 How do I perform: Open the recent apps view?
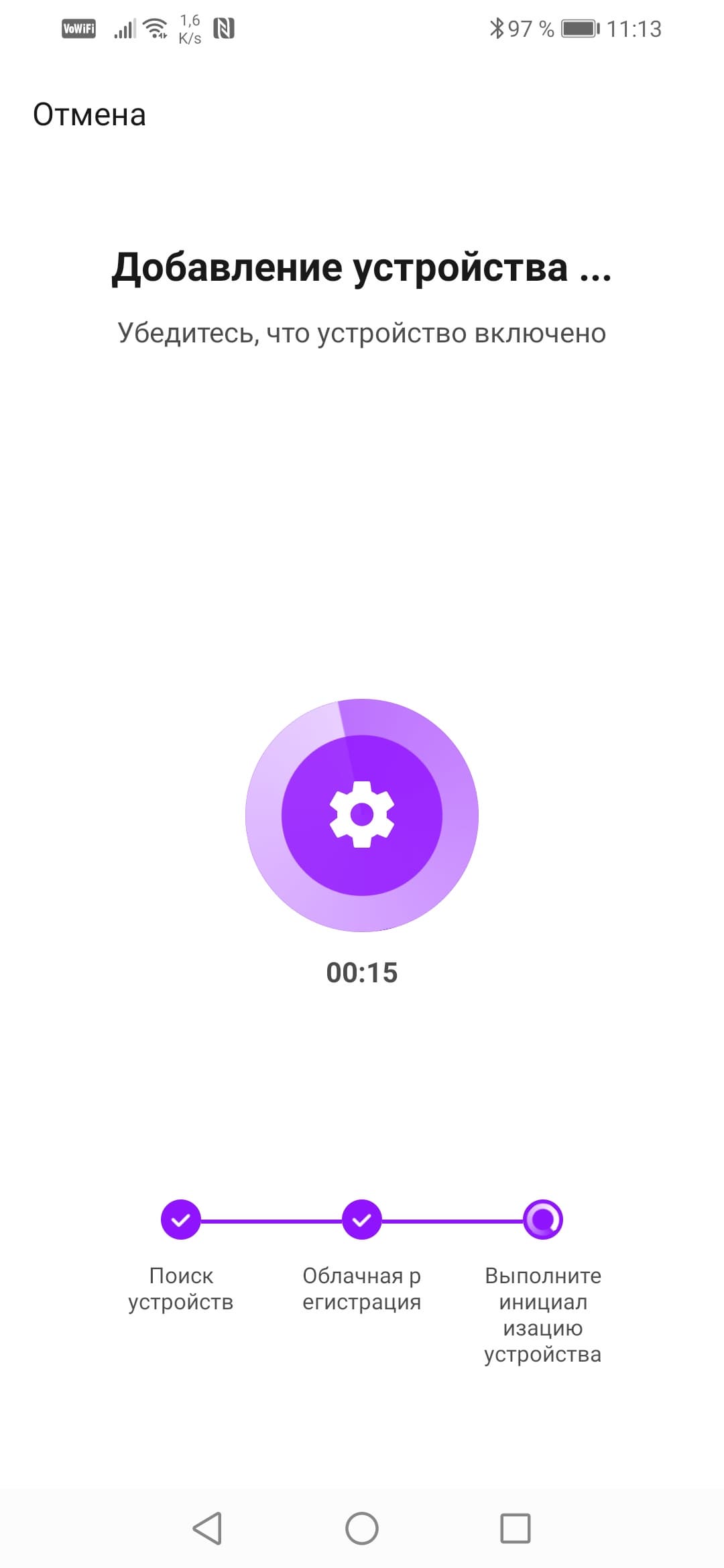[516, 1528]
